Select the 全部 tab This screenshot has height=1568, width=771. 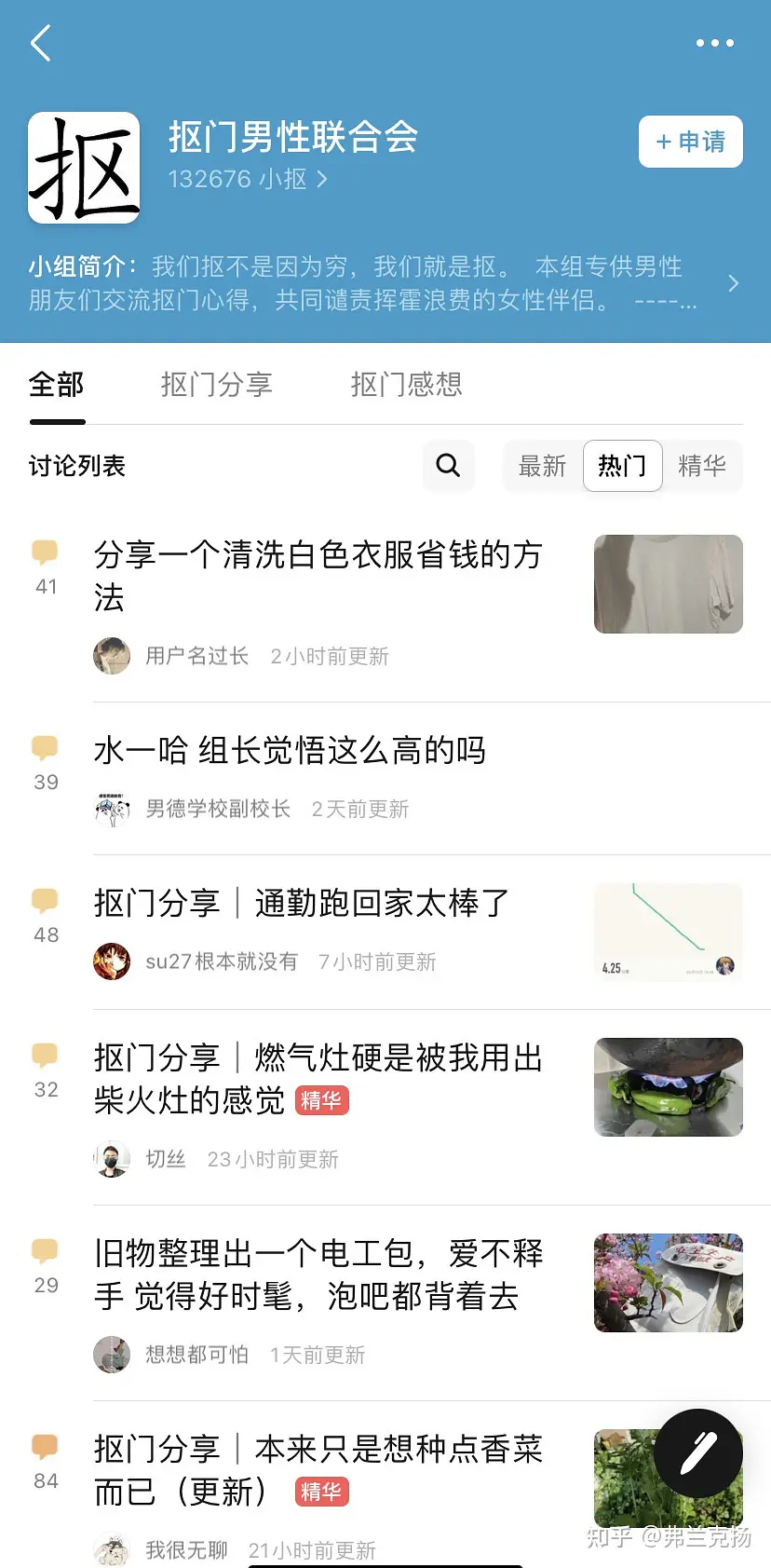57,384
